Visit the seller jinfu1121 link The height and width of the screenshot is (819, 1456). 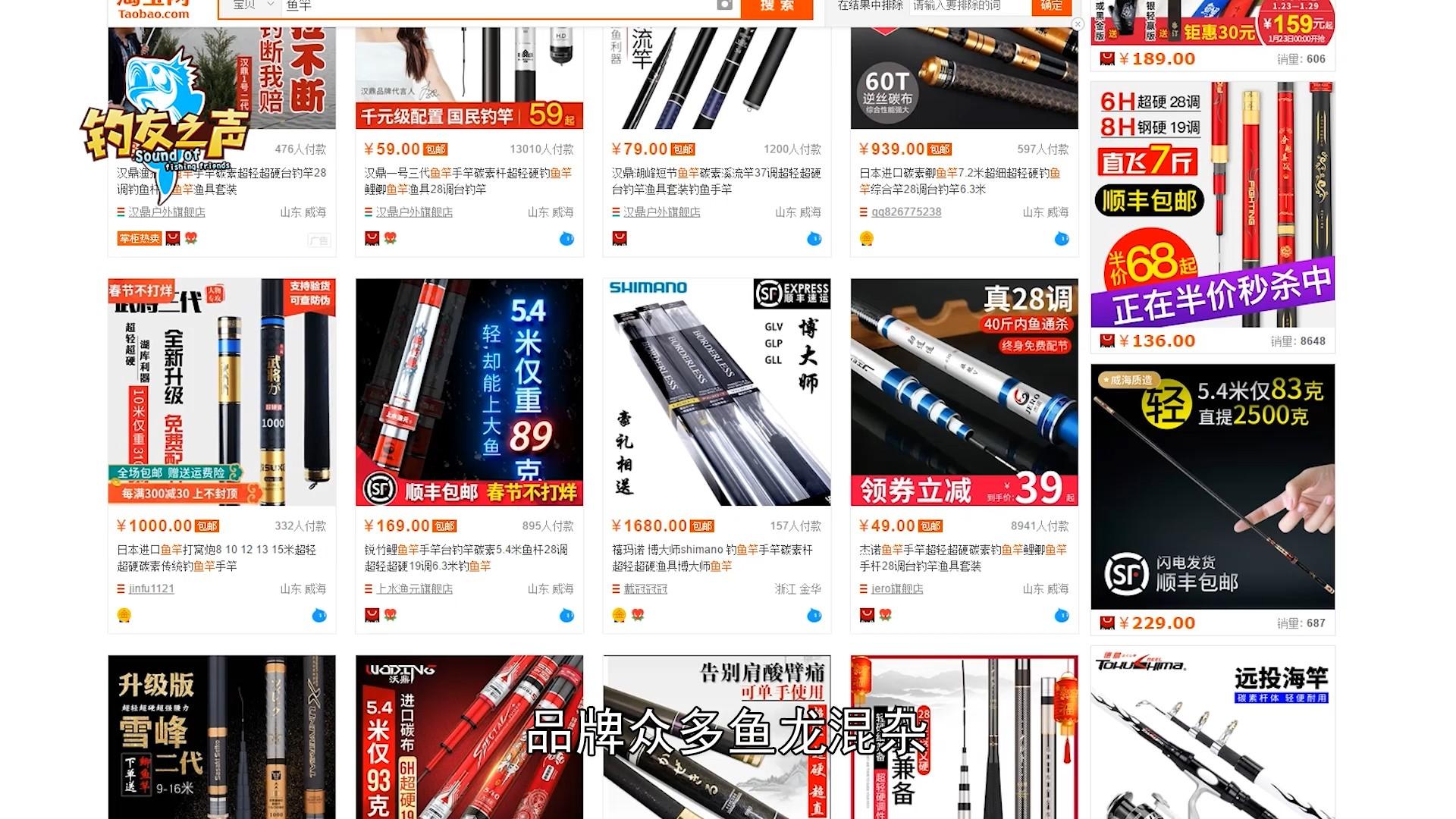151,589
